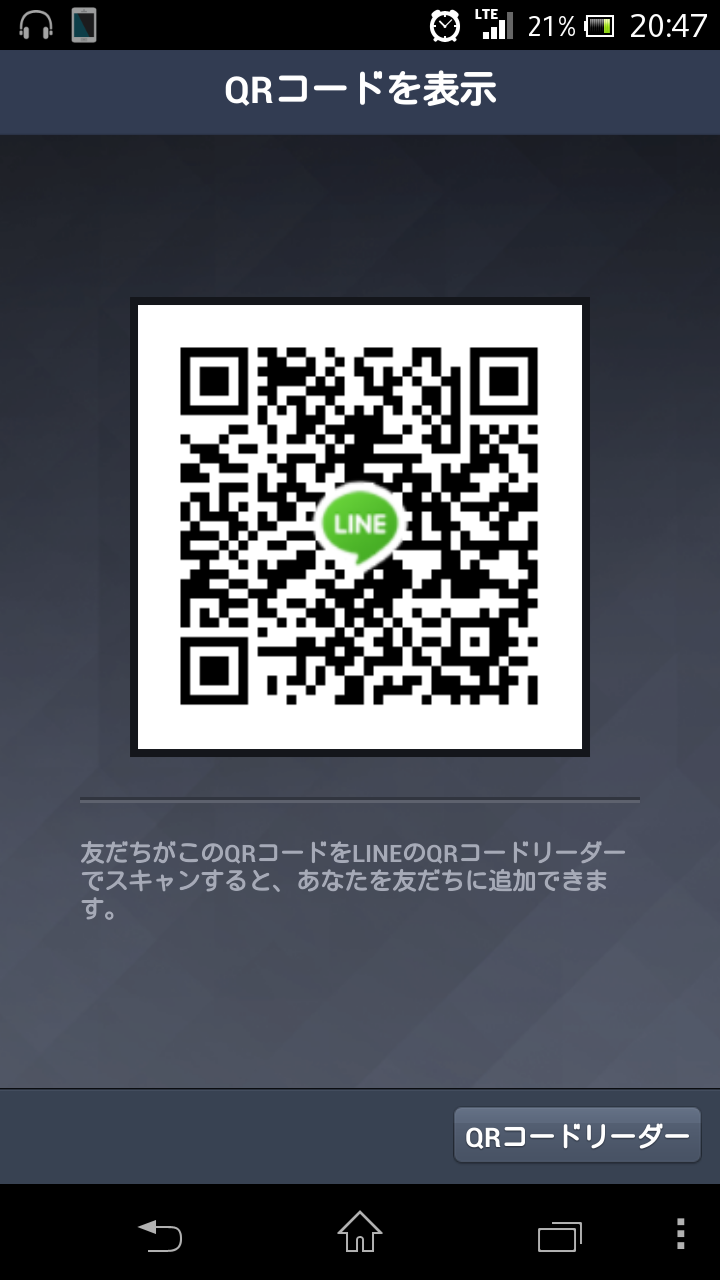Show recent apps

[x=560, y=1234]
